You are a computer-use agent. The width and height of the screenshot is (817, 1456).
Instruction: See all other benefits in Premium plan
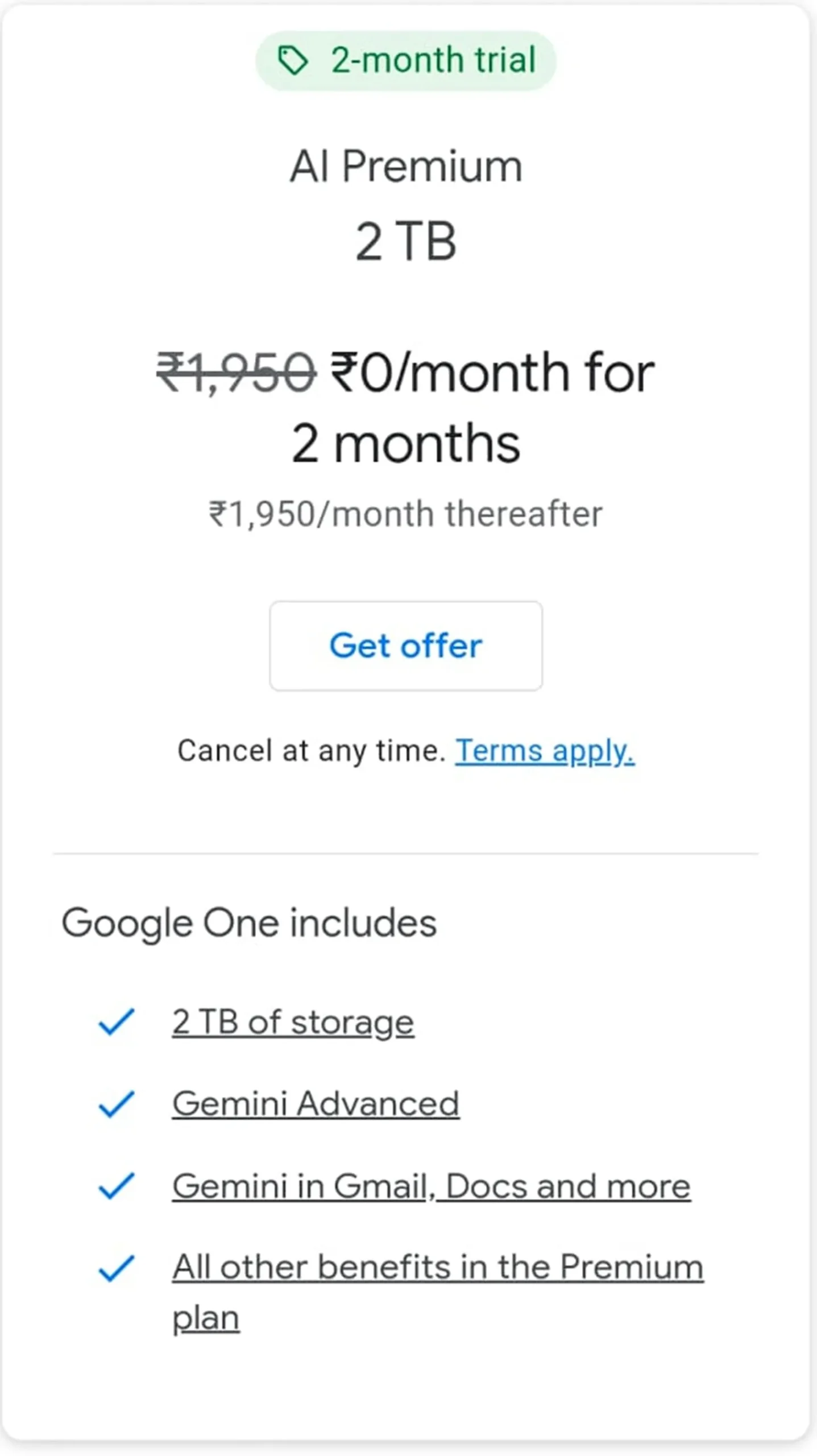438,1291
